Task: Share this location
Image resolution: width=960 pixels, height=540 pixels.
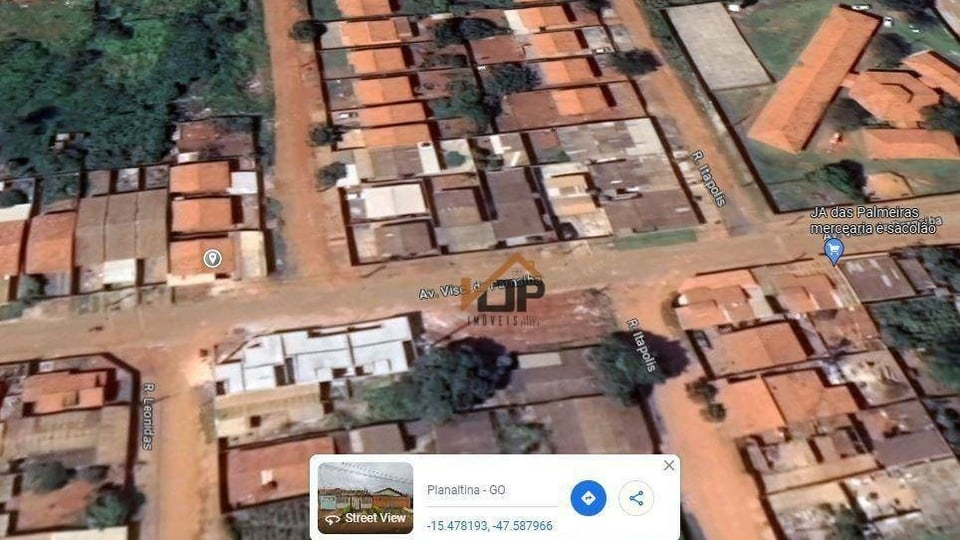Action: [636, 497]
